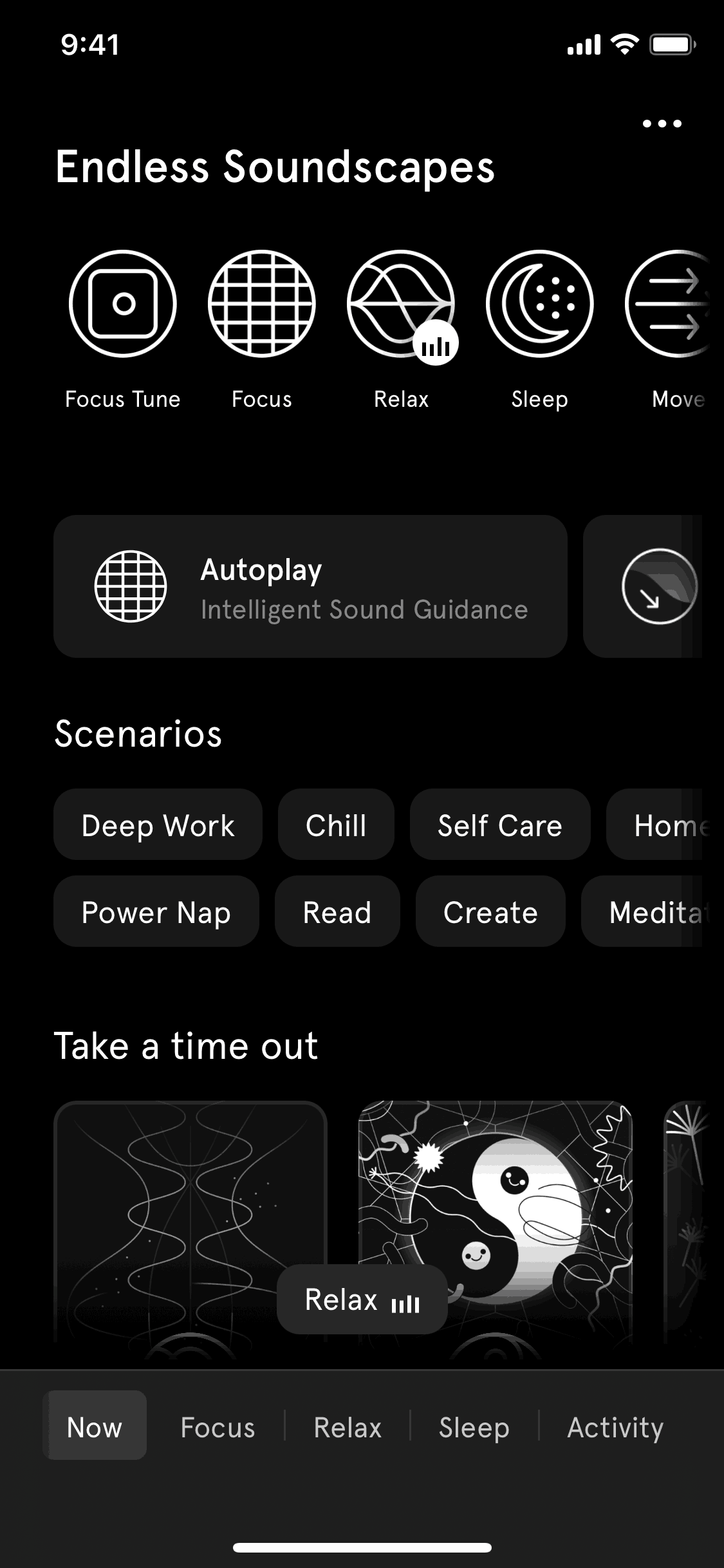Viewport: 724px width, 1568px height.
Task: Select the Focus soundscape circle
Action: point(261,303)
